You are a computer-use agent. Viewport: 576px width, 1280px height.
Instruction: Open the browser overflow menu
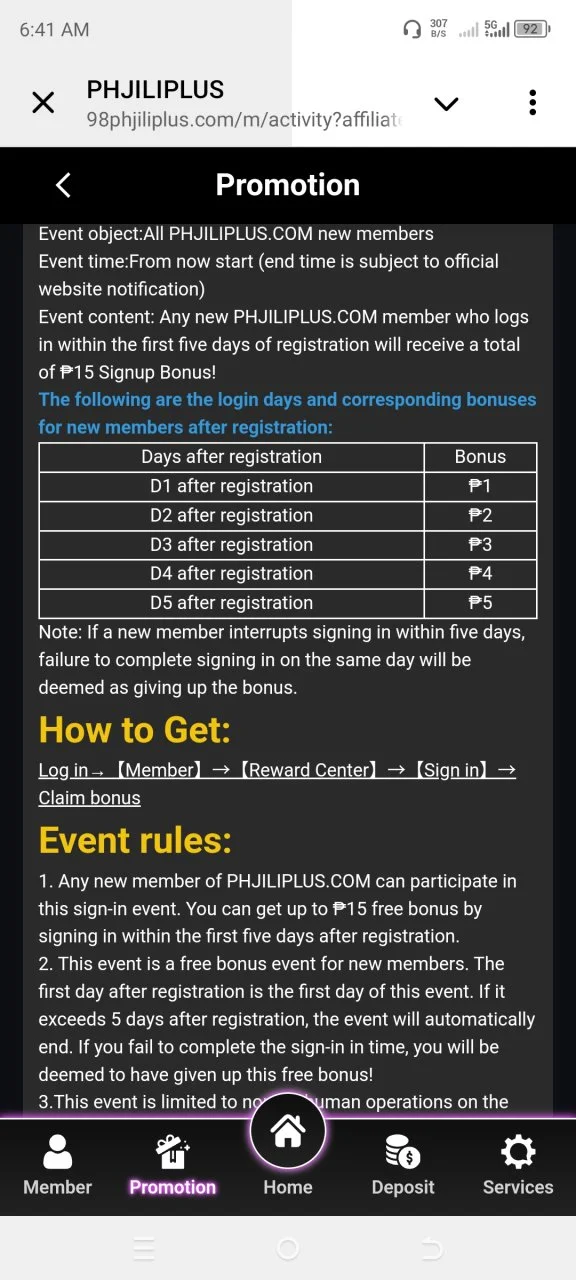click(532, 102)
